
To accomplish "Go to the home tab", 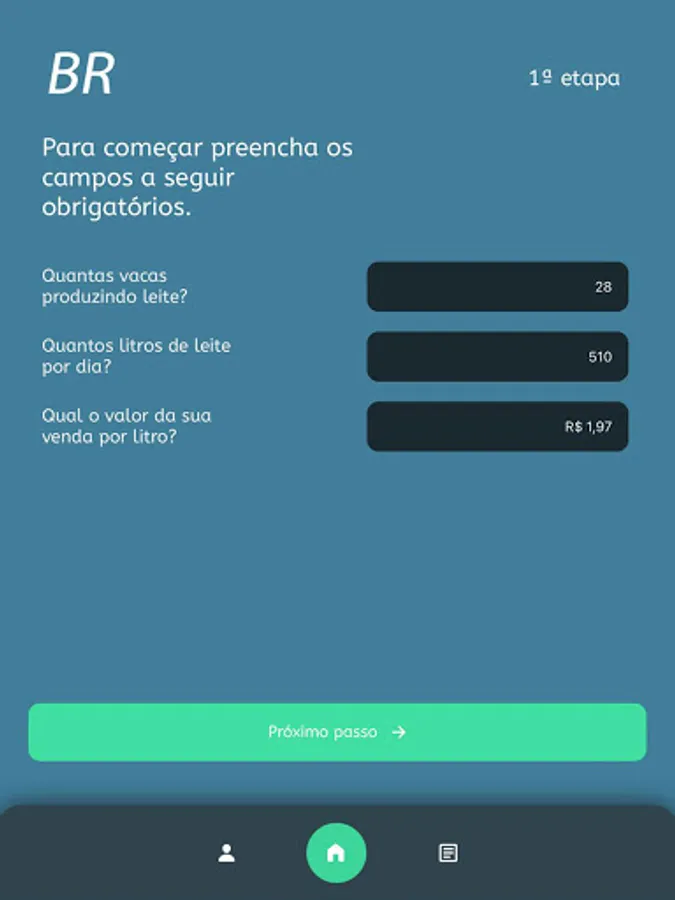I will pyautogui.click(x=336, y=853).
